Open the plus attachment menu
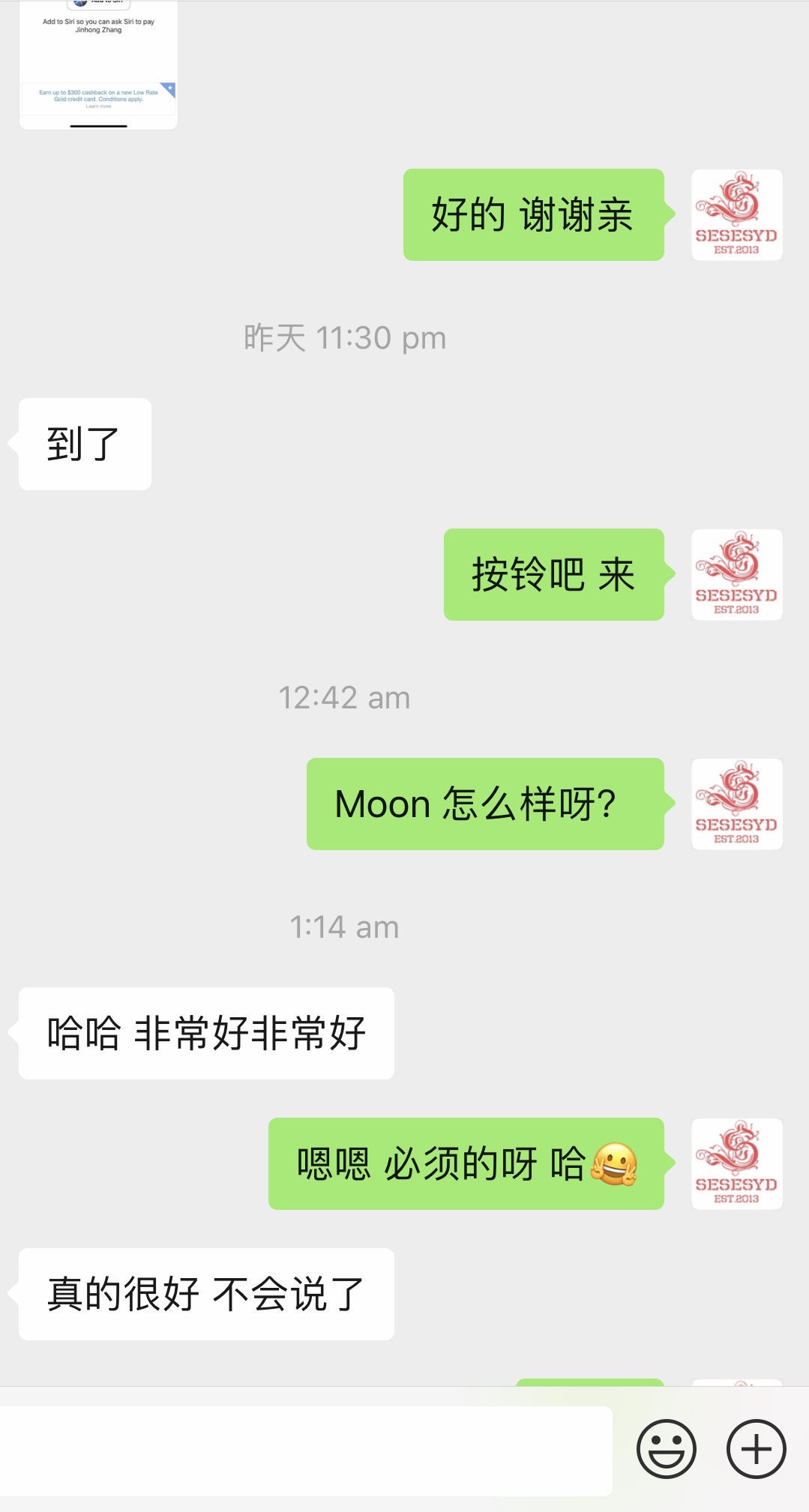 [756, 1448]
